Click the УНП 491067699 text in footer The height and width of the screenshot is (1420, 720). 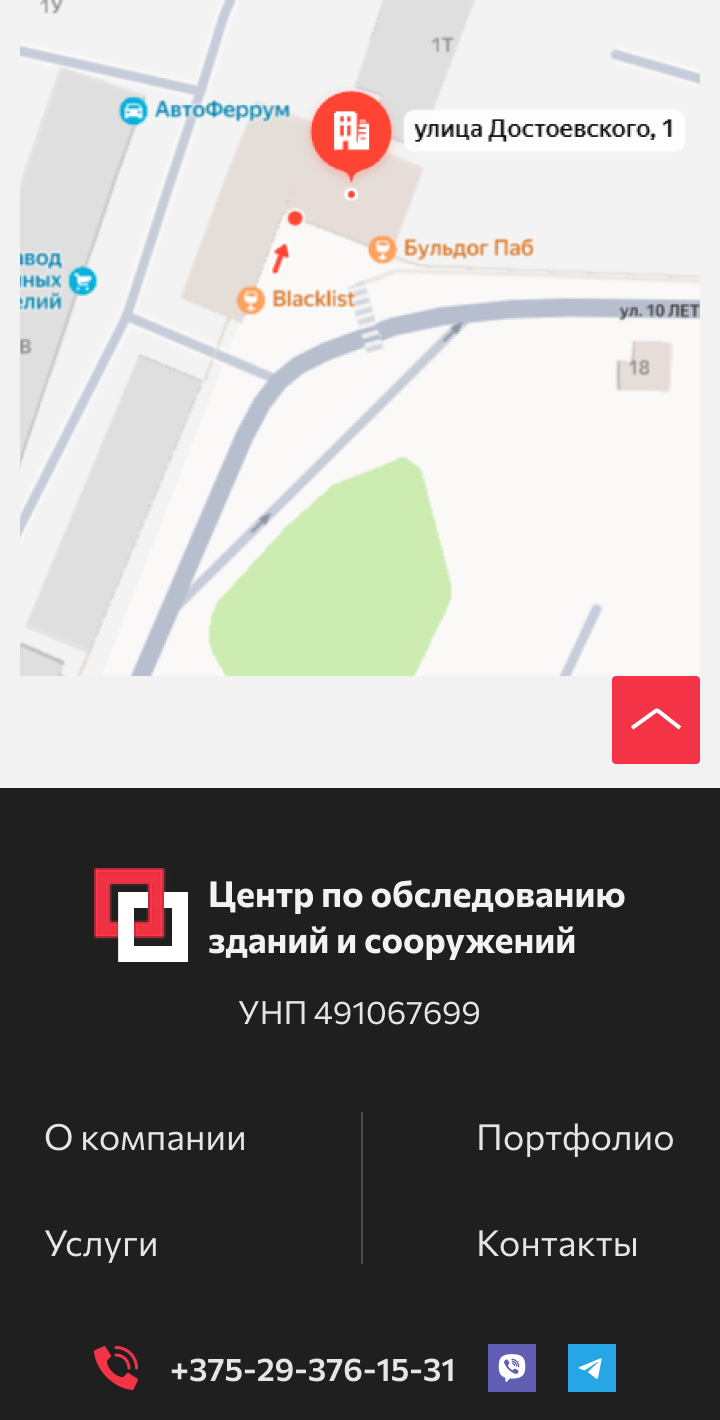[359, 1012]
